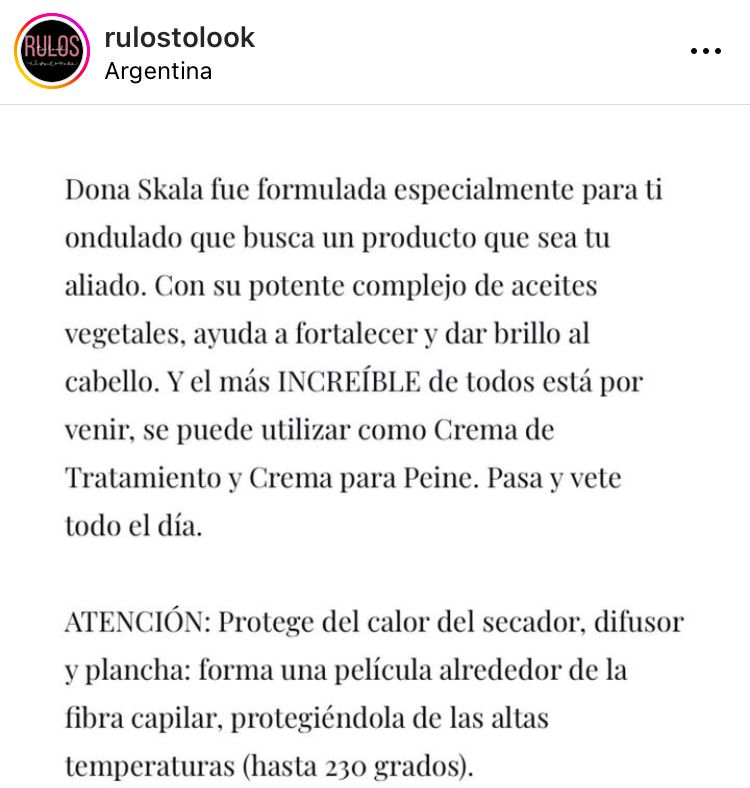This screenshot has width=750, height=788.
Task: Open the rulostolook username link
Action: point(179,38)
